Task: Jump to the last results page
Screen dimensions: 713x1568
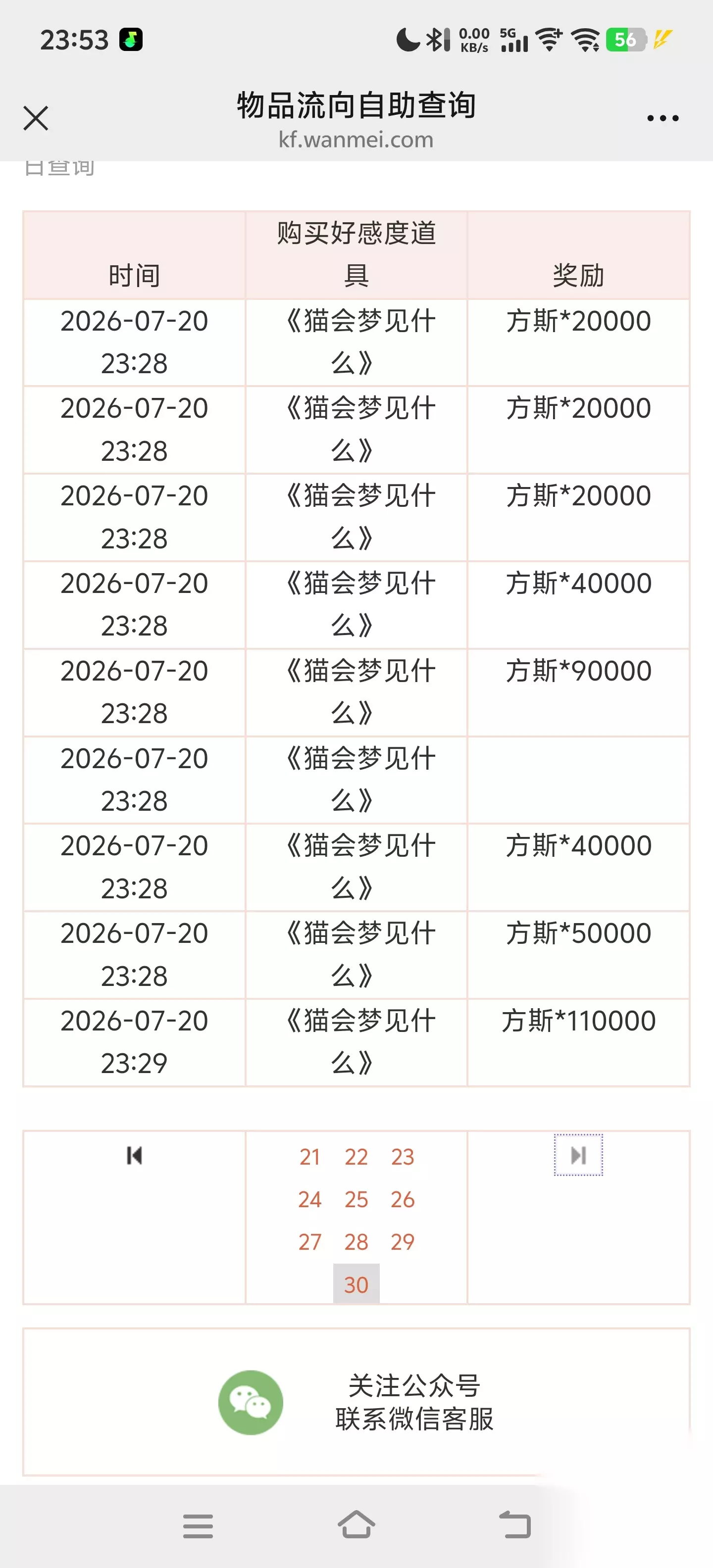Action: pyautogui.click(x=578, y=1155)
